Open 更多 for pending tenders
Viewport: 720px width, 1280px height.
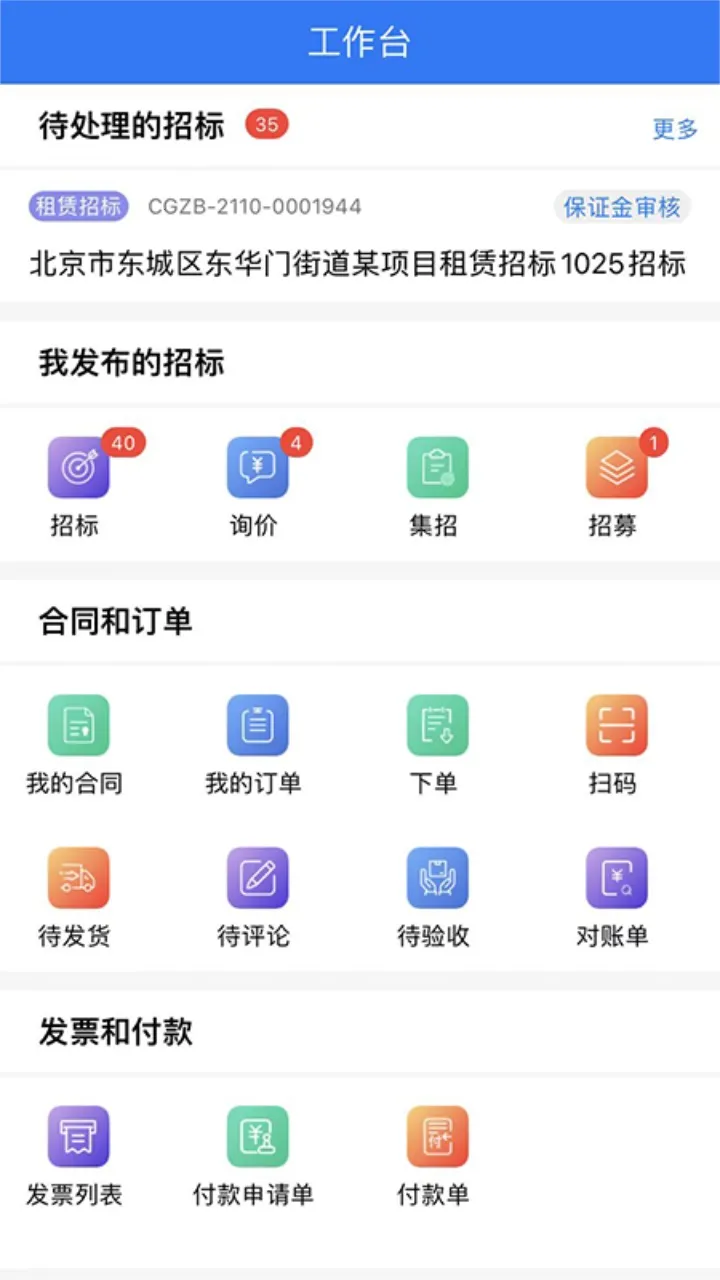(x=675, y=129)
